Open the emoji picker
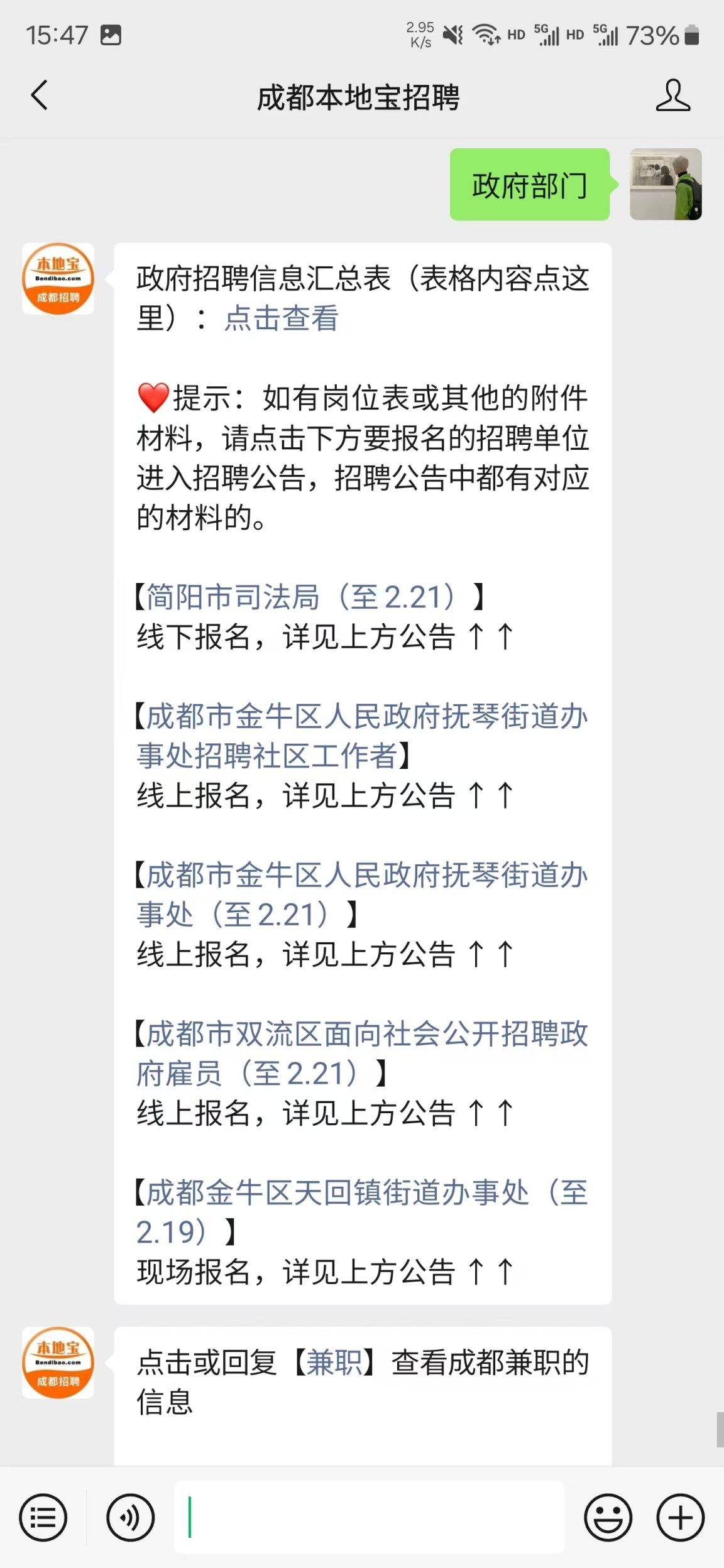 pyautogui.click(x=608, y=1518)
